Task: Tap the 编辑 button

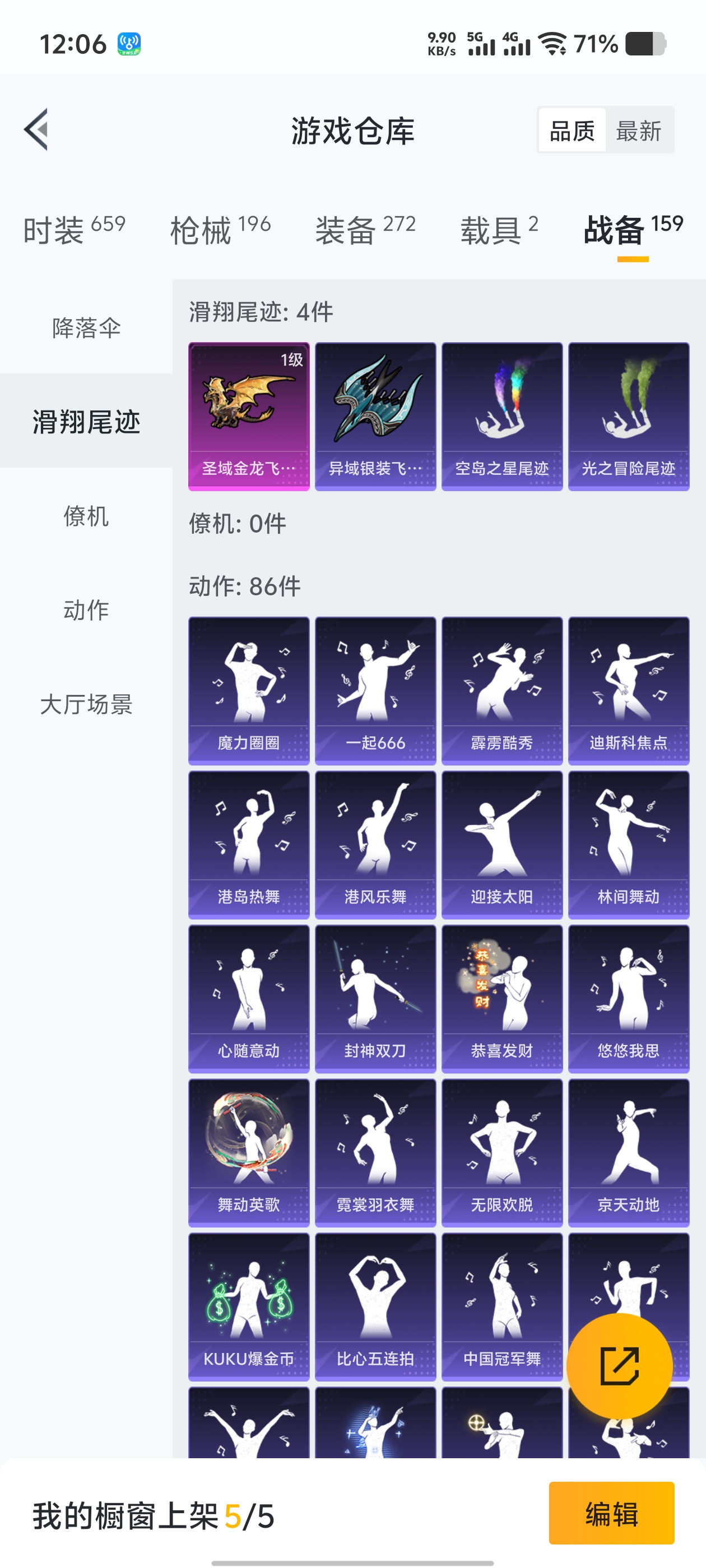Action: (611, 1513)
